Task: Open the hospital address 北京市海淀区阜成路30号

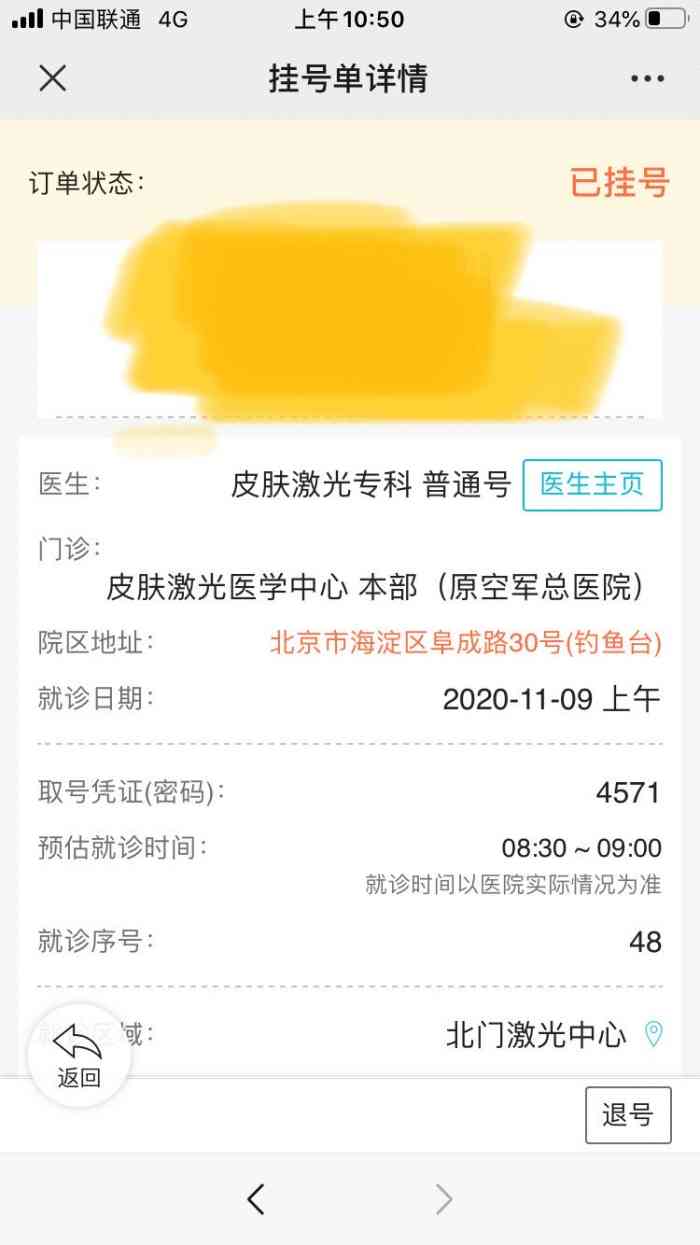Action: tap(465, 643)
